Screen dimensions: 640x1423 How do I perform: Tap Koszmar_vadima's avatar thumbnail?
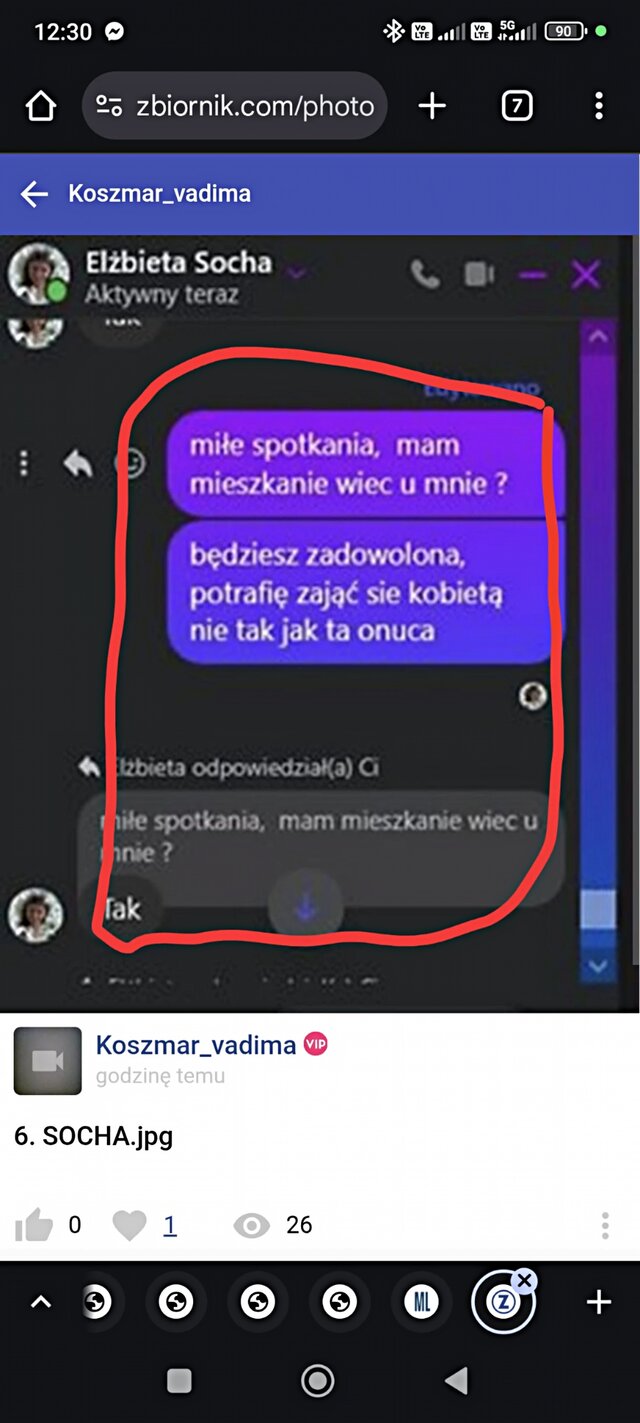coord(47,1060)
